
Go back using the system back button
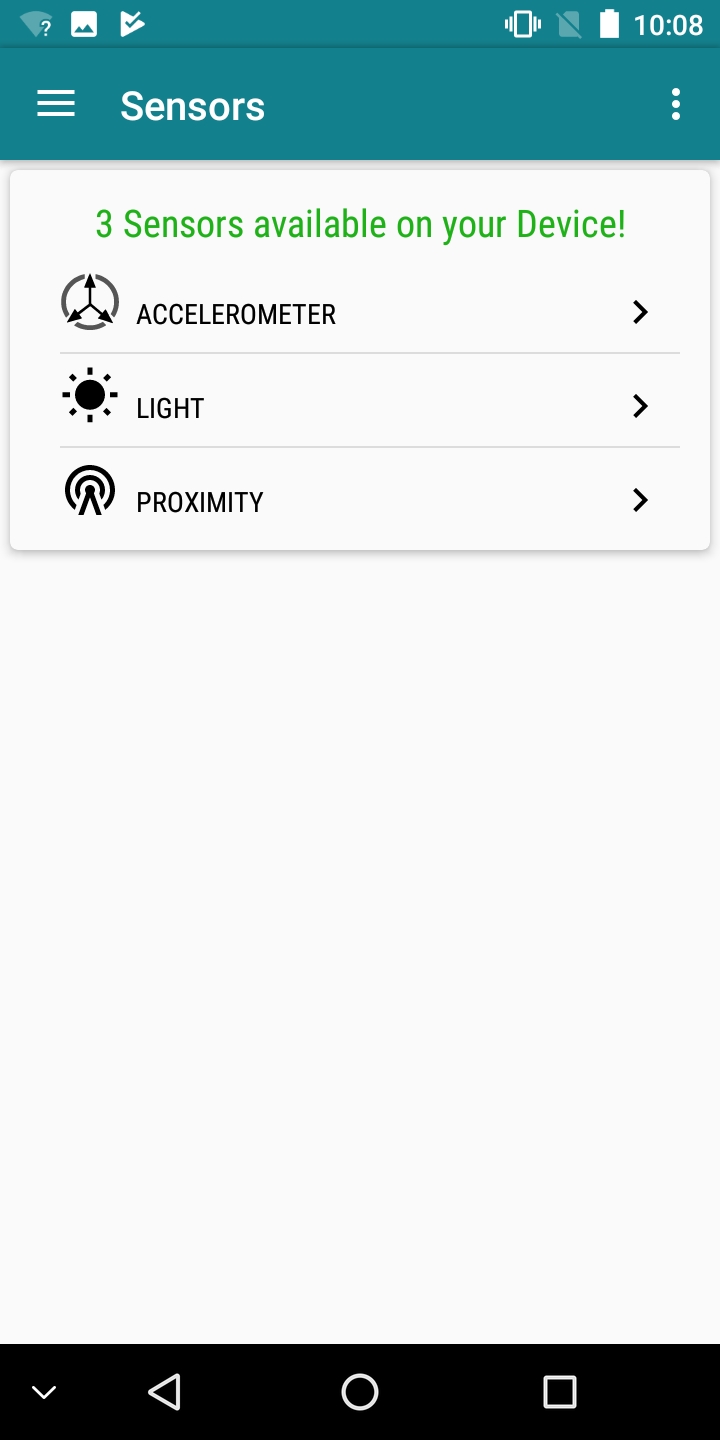pyautogui.click(x=164, y=1391)
